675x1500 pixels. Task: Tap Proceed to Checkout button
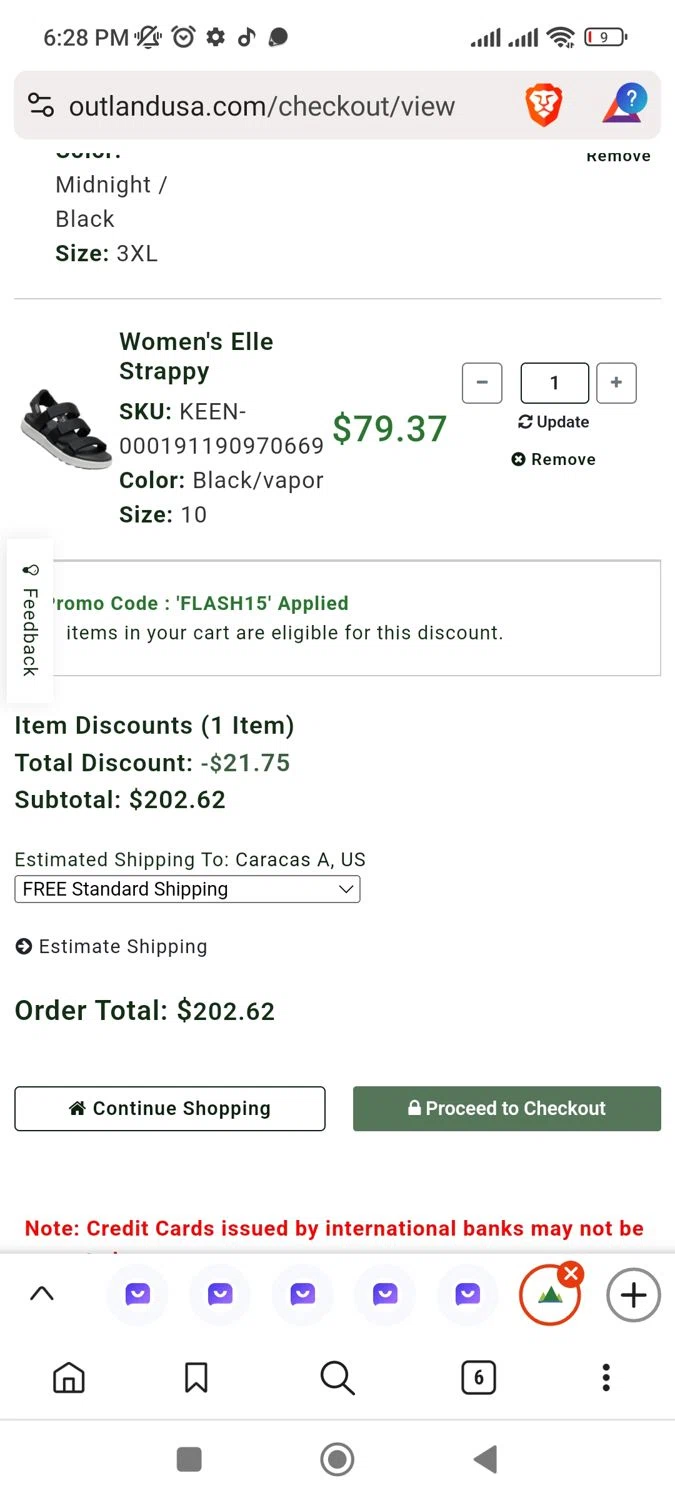(507, 1108)
